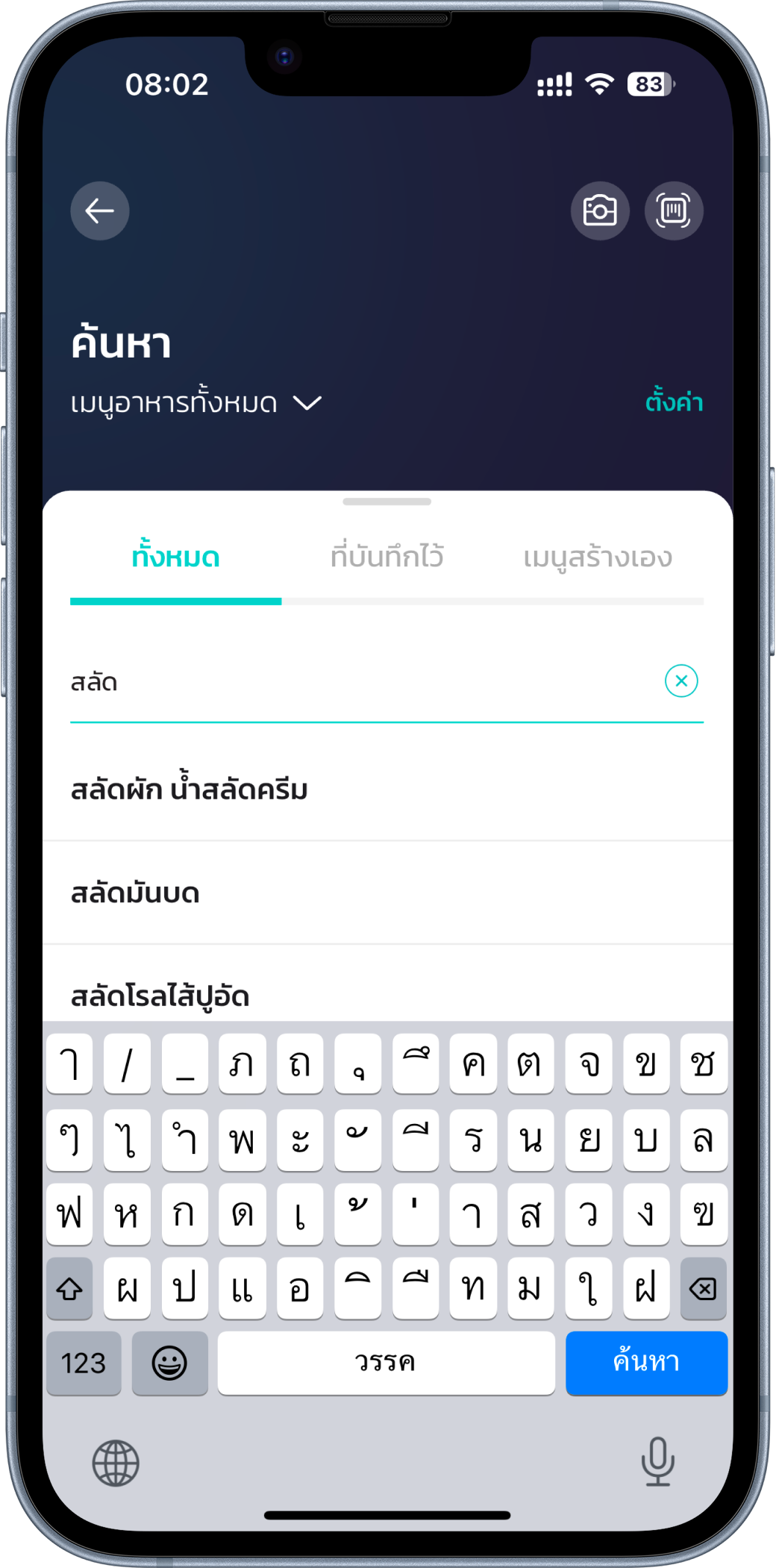This screenshot has width=776, height=1568.
Task: Clear the search text สลัด
Action: pos(680,681)
